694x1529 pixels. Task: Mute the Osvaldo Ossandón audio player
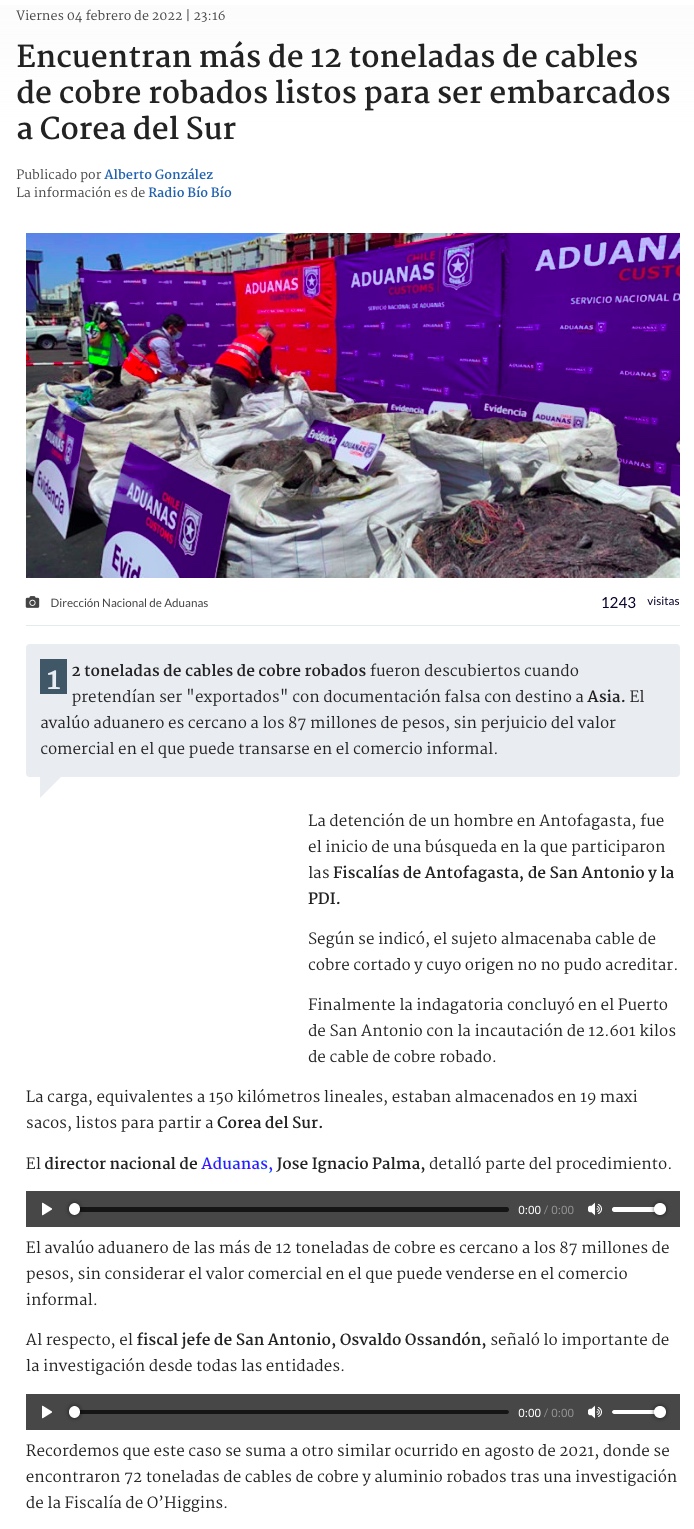coord(595,1412)
